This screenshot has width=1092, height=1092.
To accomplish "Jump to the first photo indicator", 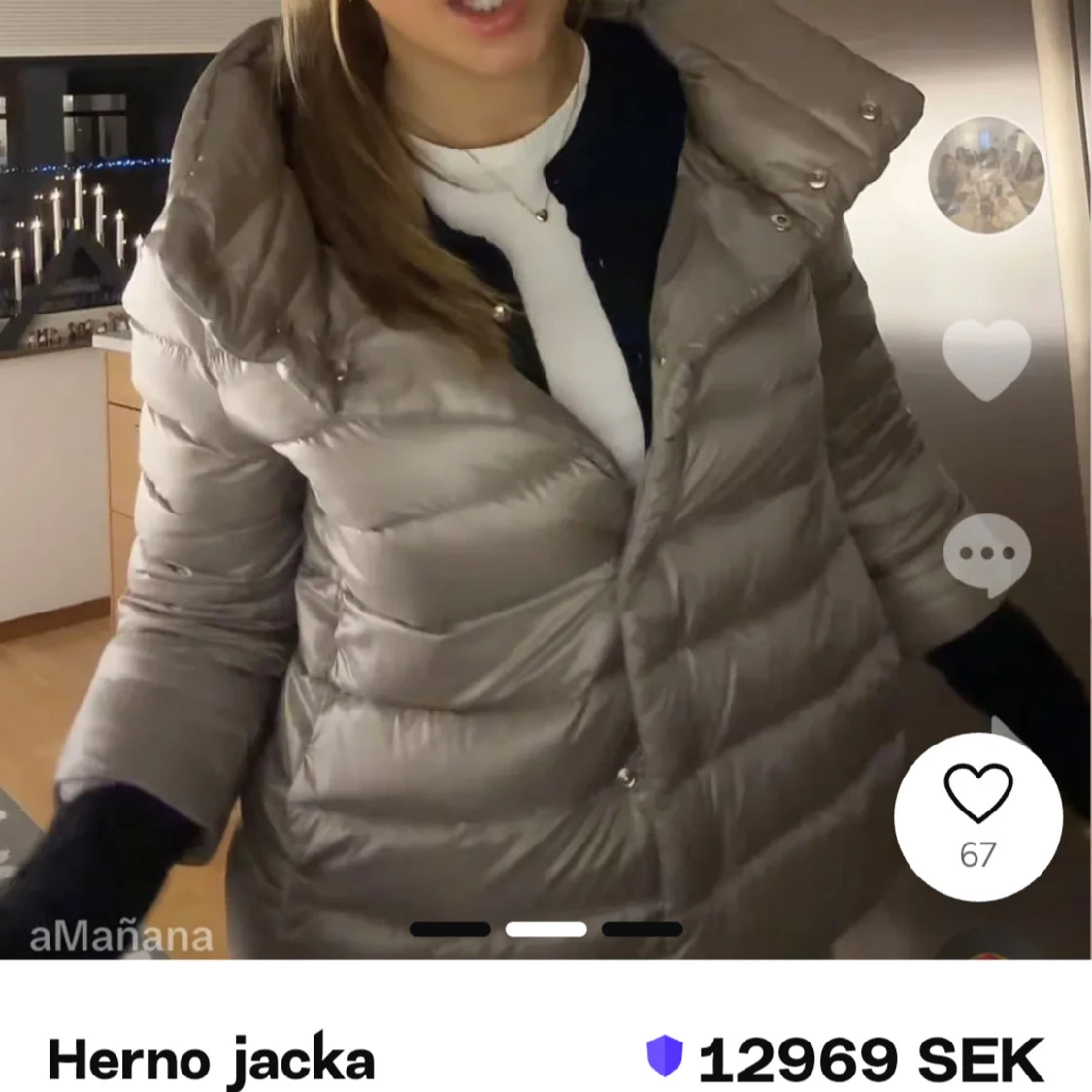I will [x=449, y=929].
